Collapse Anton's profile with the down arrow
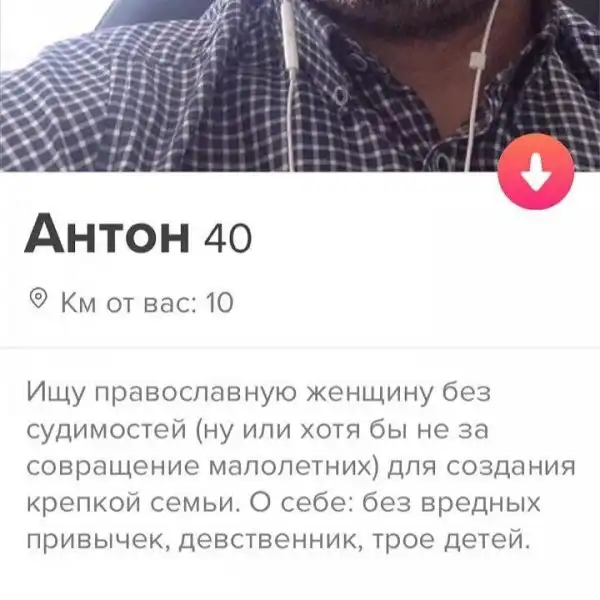Viewport: 600px width, 600px height. coord(536,173)
